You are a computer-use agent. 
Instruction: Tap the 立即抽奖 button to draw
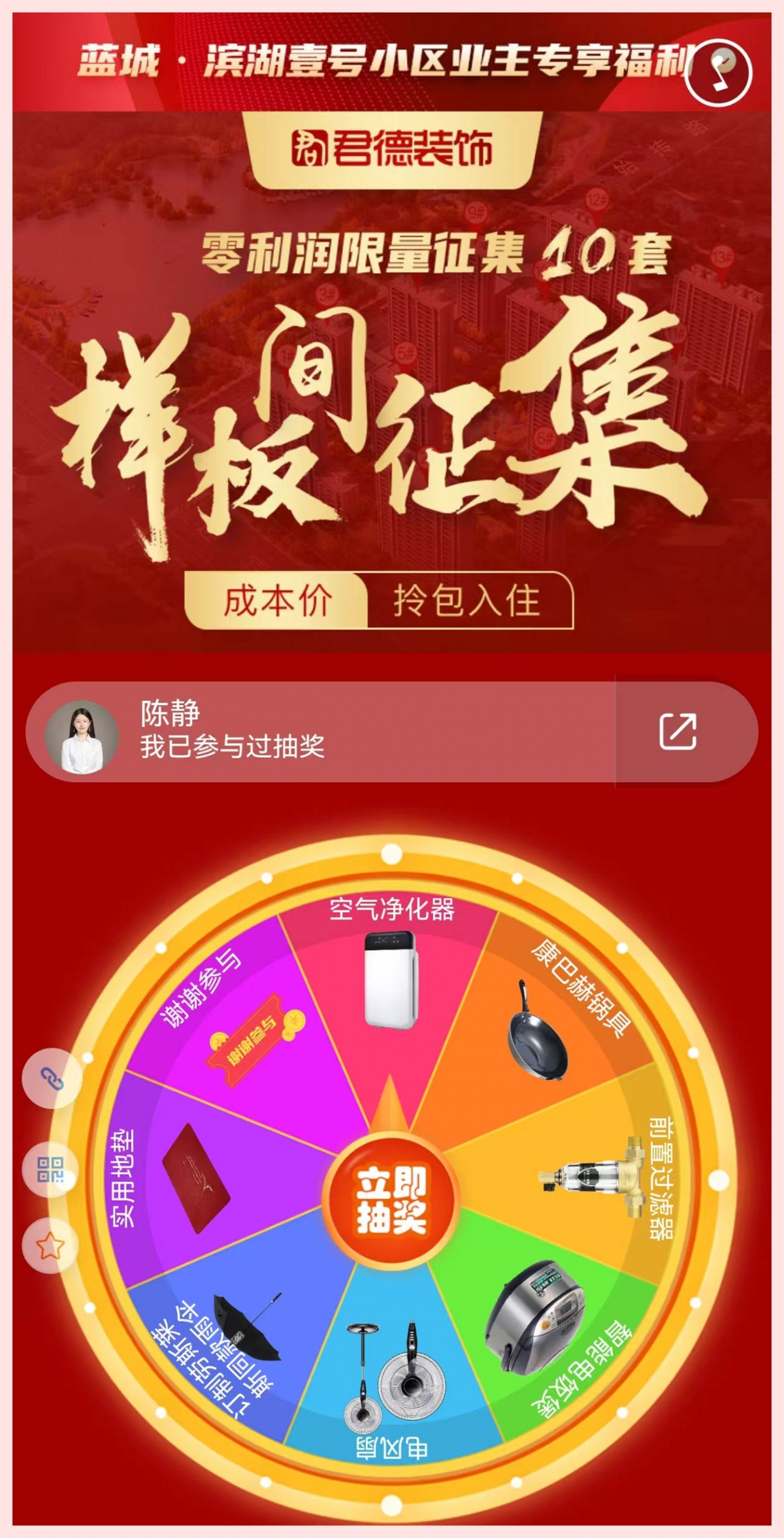pyautogui.click(x=391, y=1201)
